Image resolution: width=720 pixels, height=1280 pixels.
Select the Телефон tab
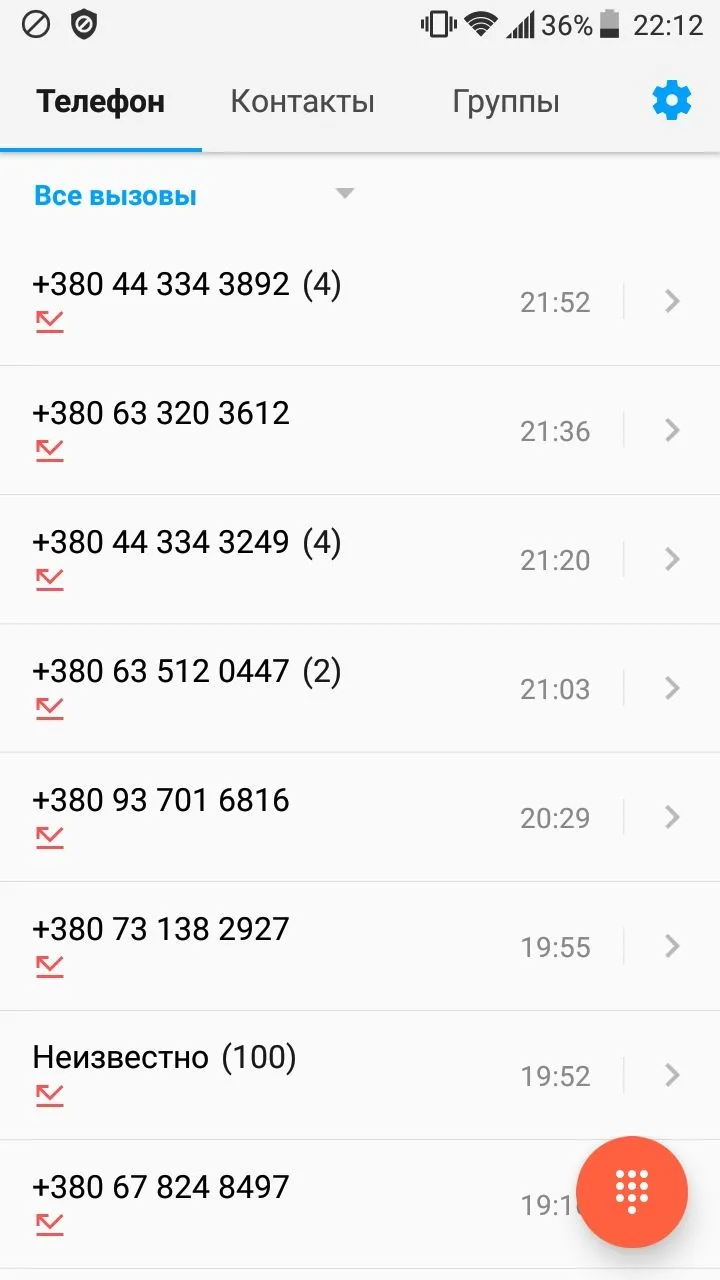click(100, 101)
